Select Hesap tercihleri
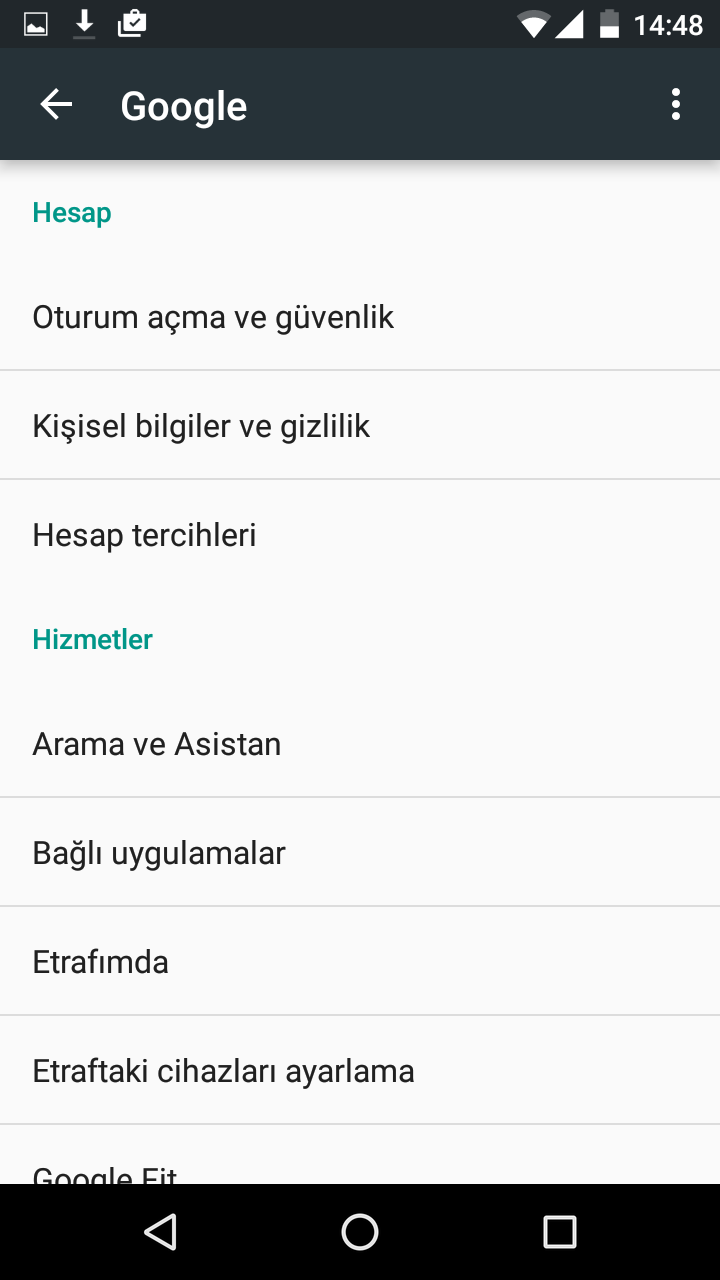720x1280 pixels. 360,535
